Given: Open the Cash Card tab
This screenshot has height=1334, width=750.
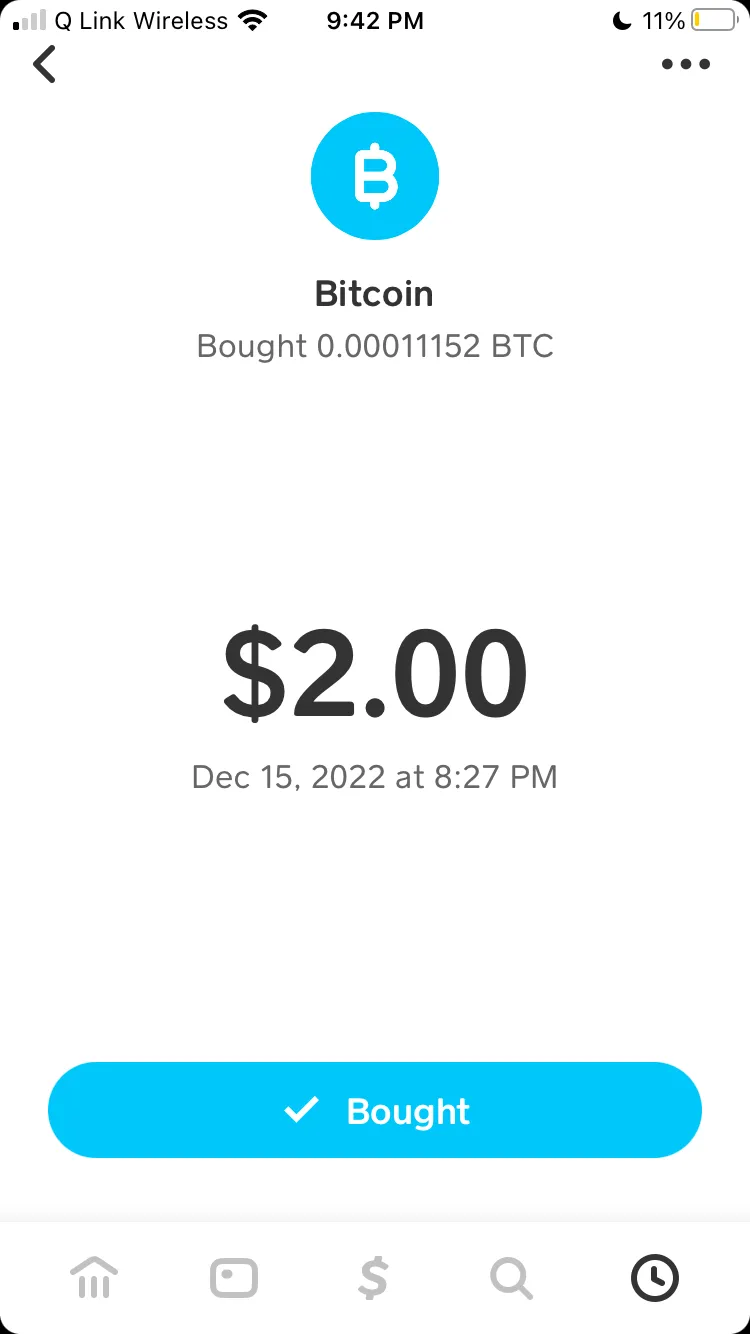Looking at the screenshot, I should [234, 1277].
